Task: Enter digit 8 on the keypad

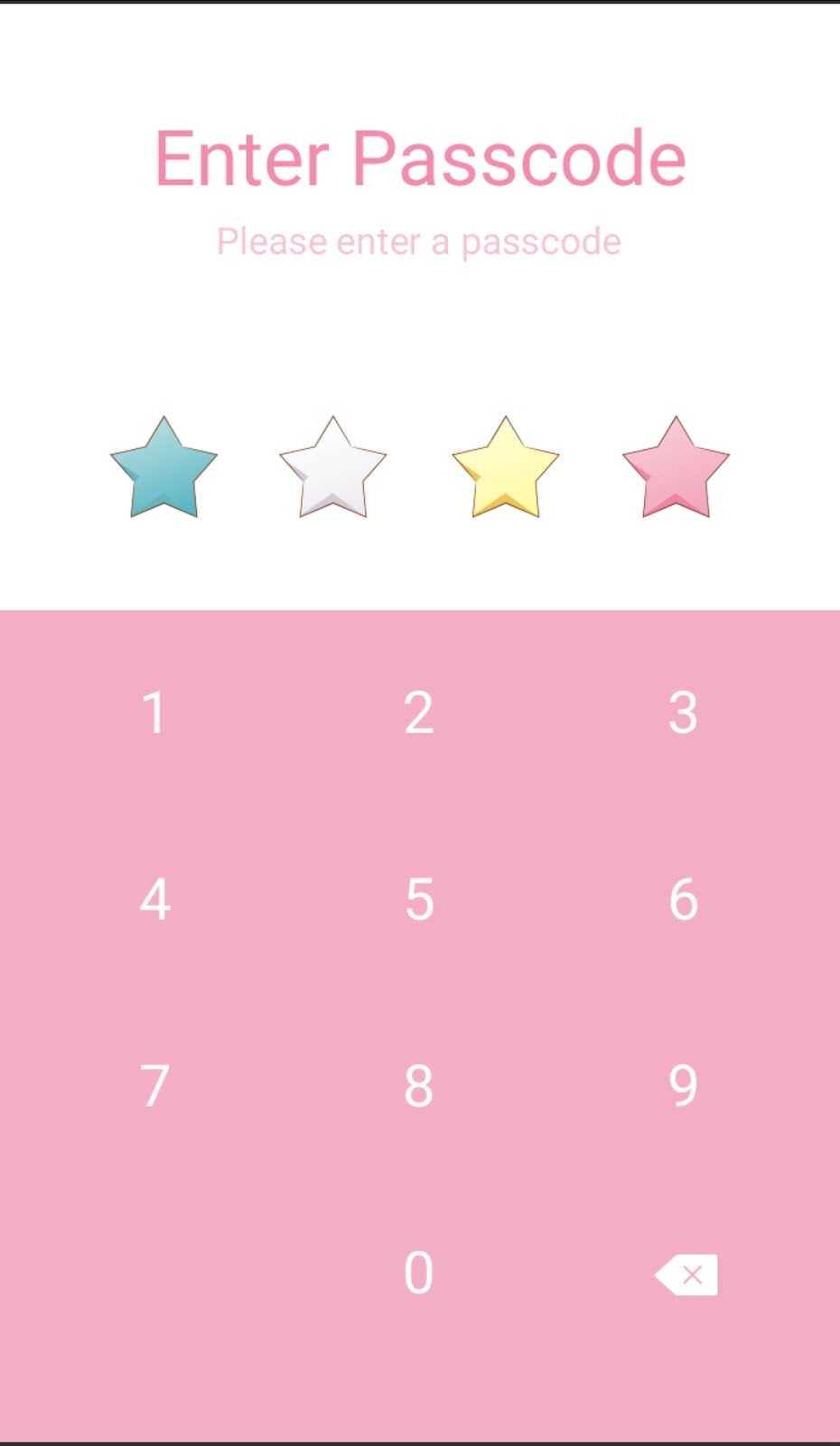Action: point(419,1085)
